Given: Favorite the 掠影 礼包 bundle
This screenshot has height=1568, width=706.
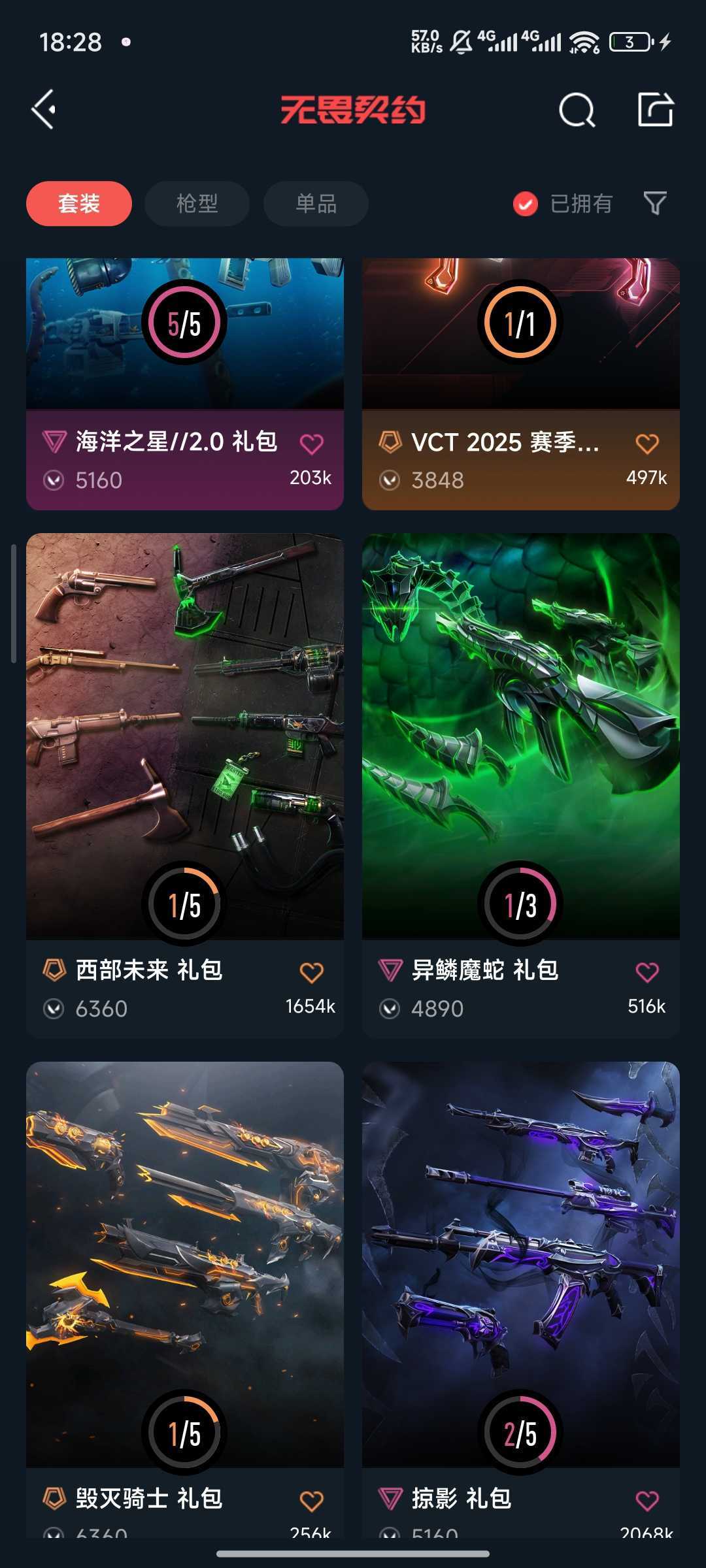Looking at the screenshot, I should 647,1501.
